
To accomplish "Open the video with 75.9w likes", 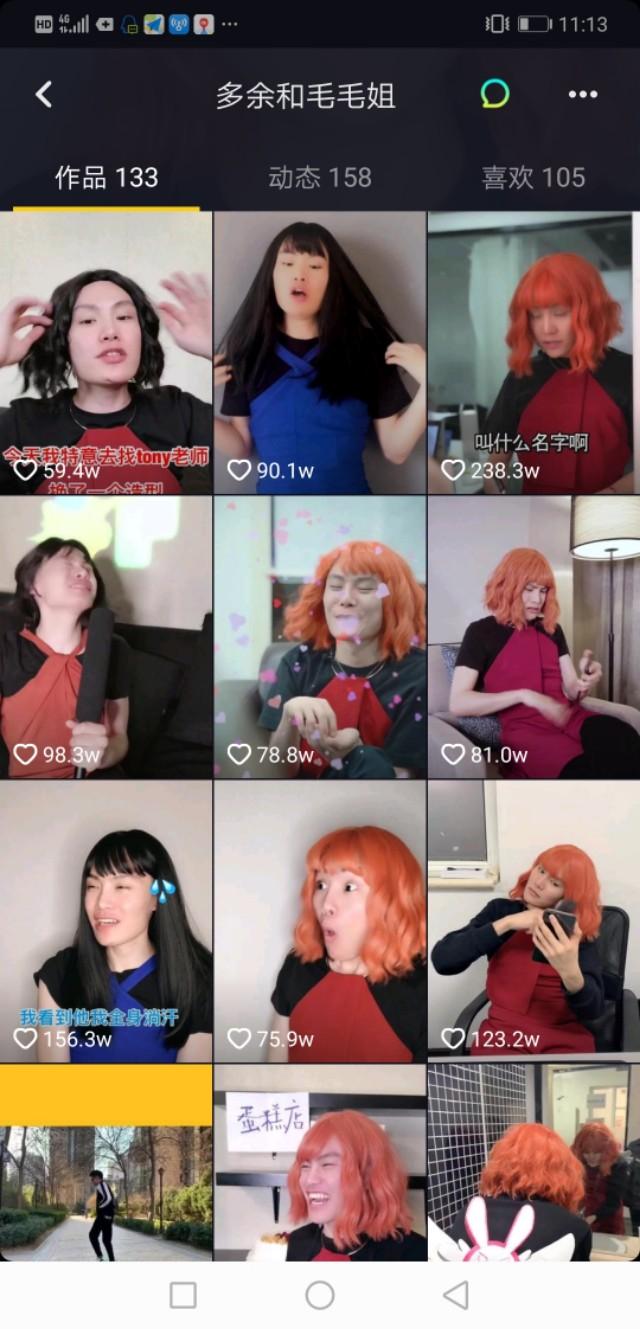I will [320, 921].
